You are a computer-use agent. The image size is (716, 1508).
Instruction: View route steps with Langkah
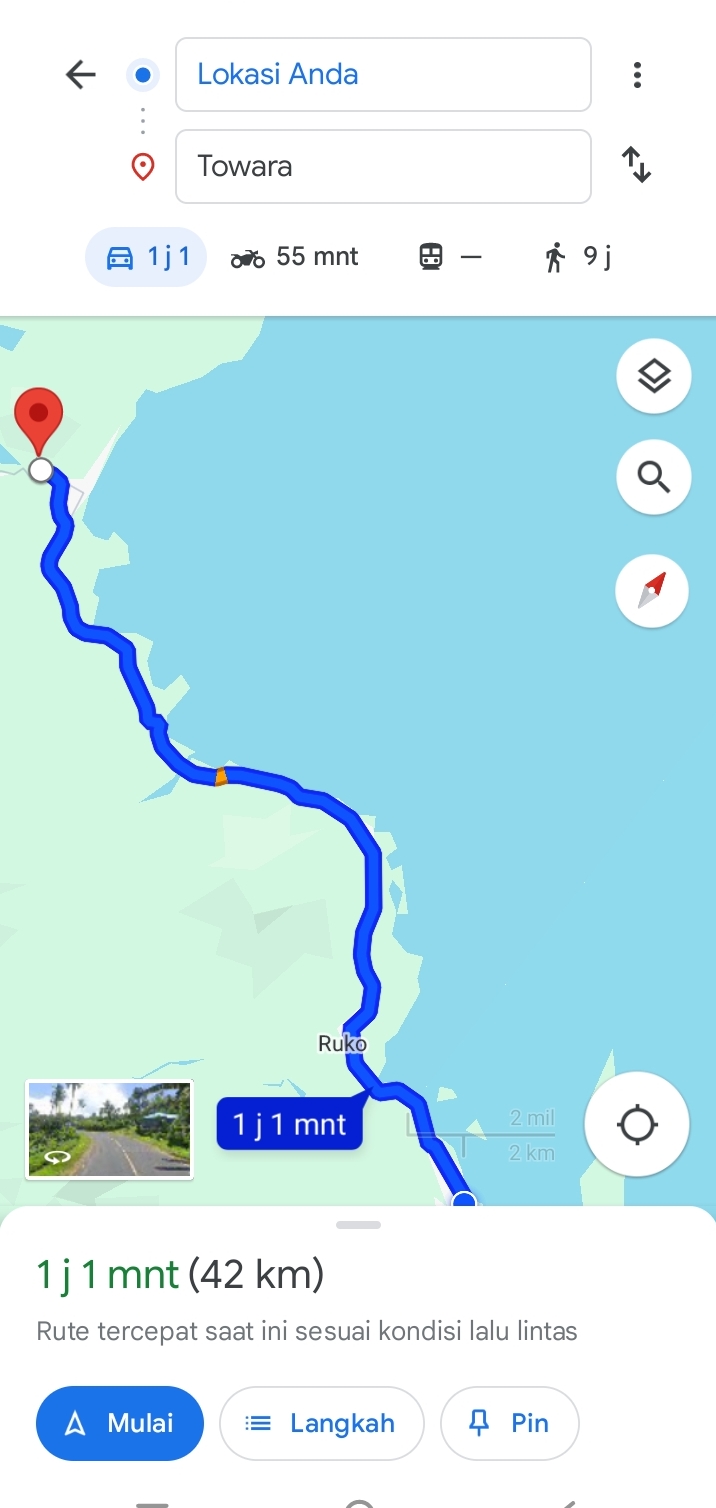click(x=322, y=1423)
